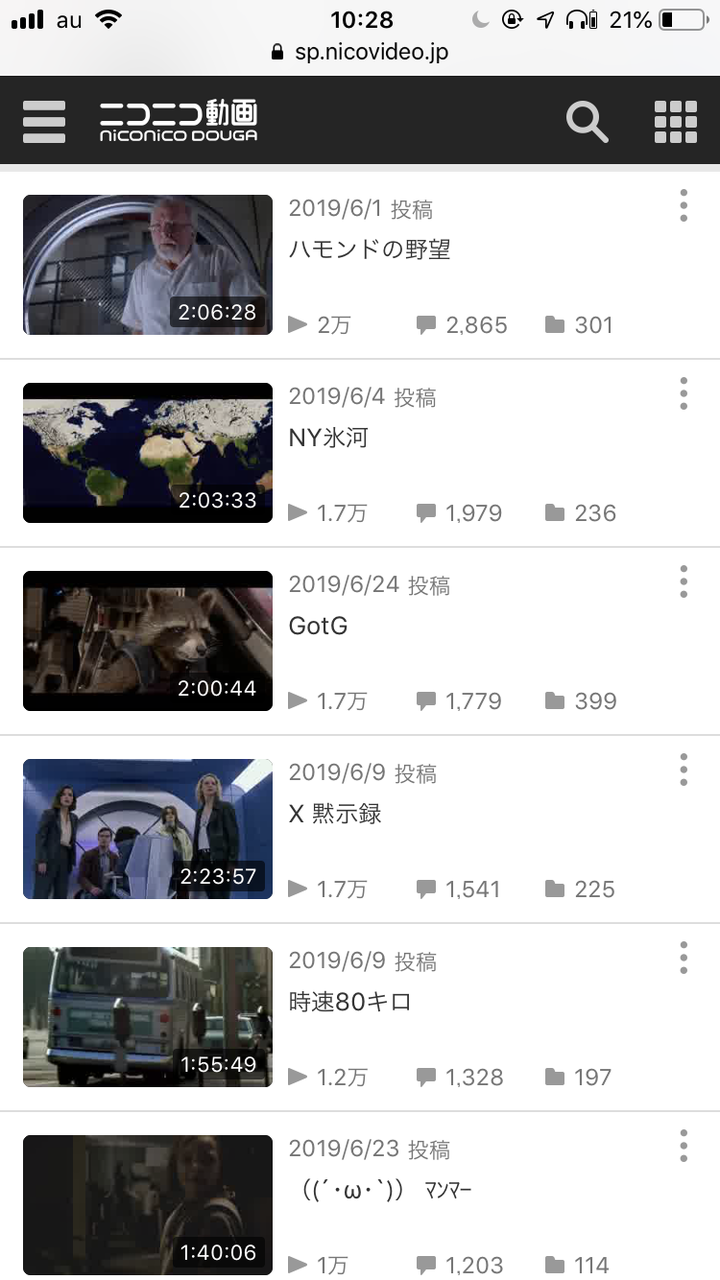The image size is (720, 1280).
Task: Open three-dot menu for X 黙示録
Action: (x=683, y=769)
